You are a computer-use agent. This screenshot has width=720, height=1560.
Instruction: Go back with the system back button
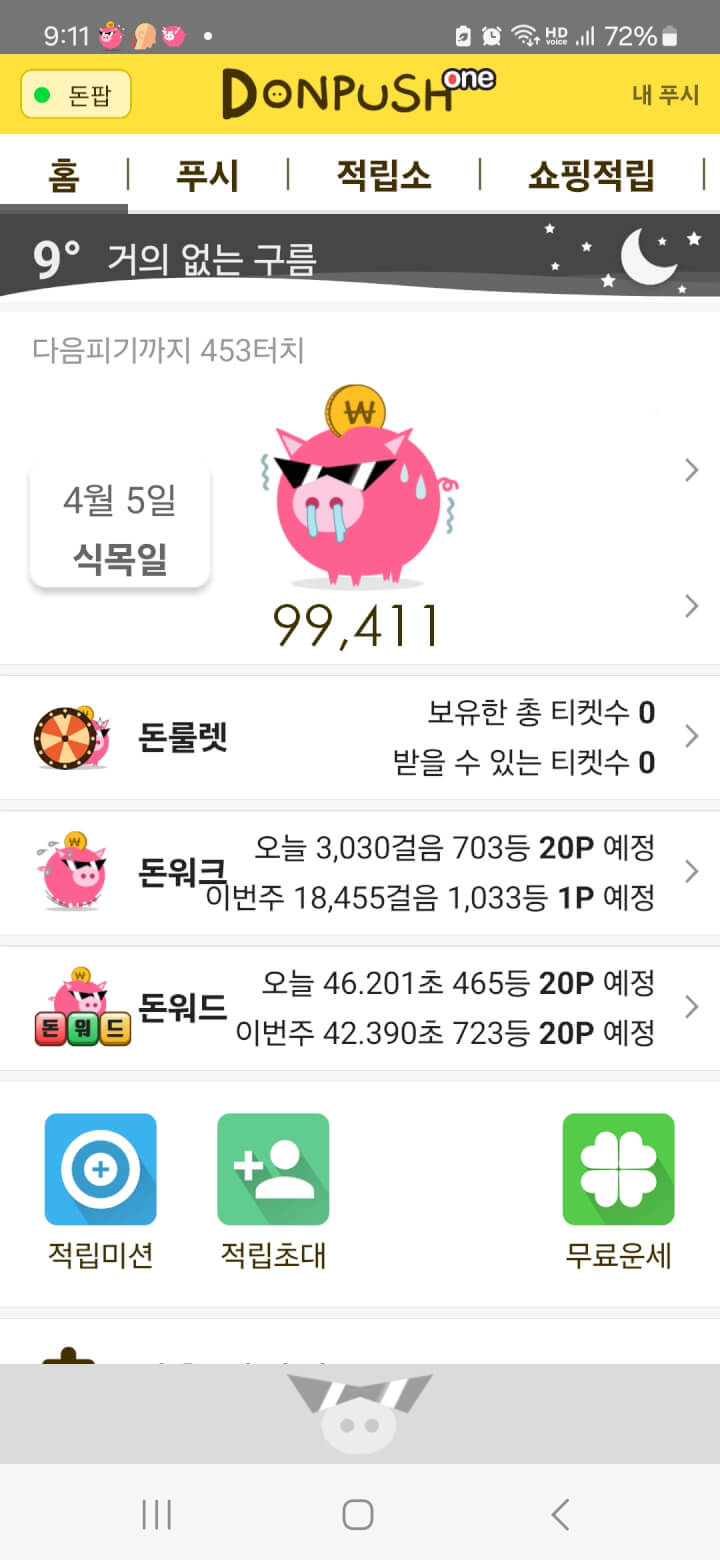[561, 1514]
